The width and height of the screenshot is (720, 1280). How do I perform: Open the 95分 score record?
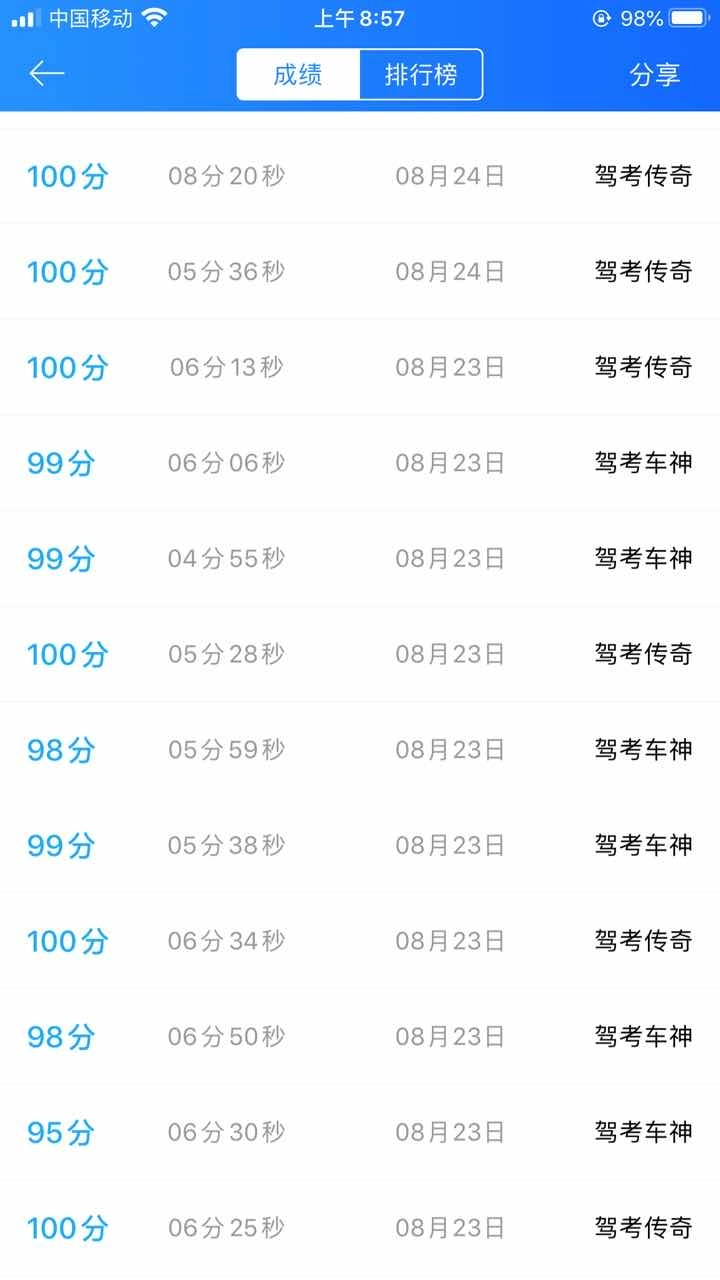point(360,1133)
